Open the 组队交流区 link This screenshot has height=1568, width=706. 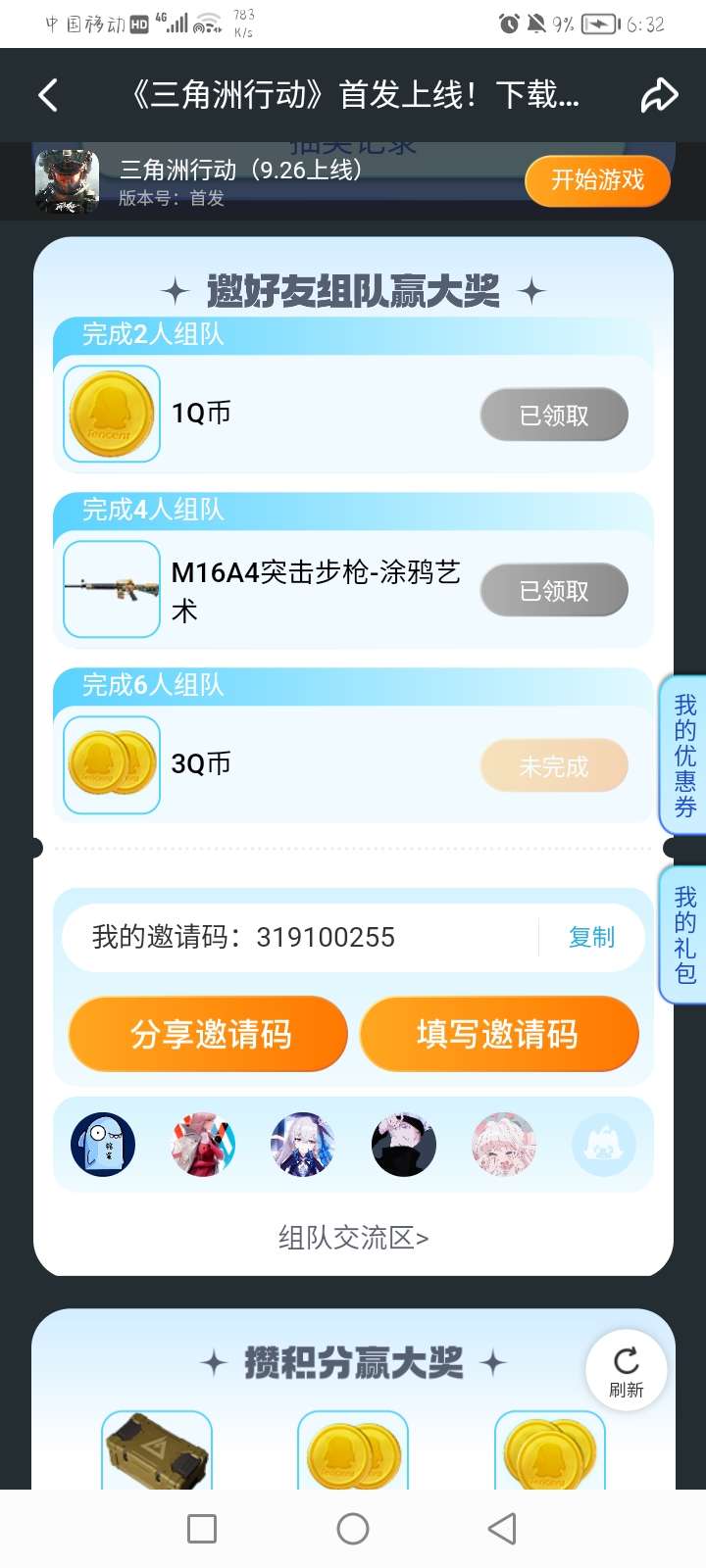[x=353, y=1238]
